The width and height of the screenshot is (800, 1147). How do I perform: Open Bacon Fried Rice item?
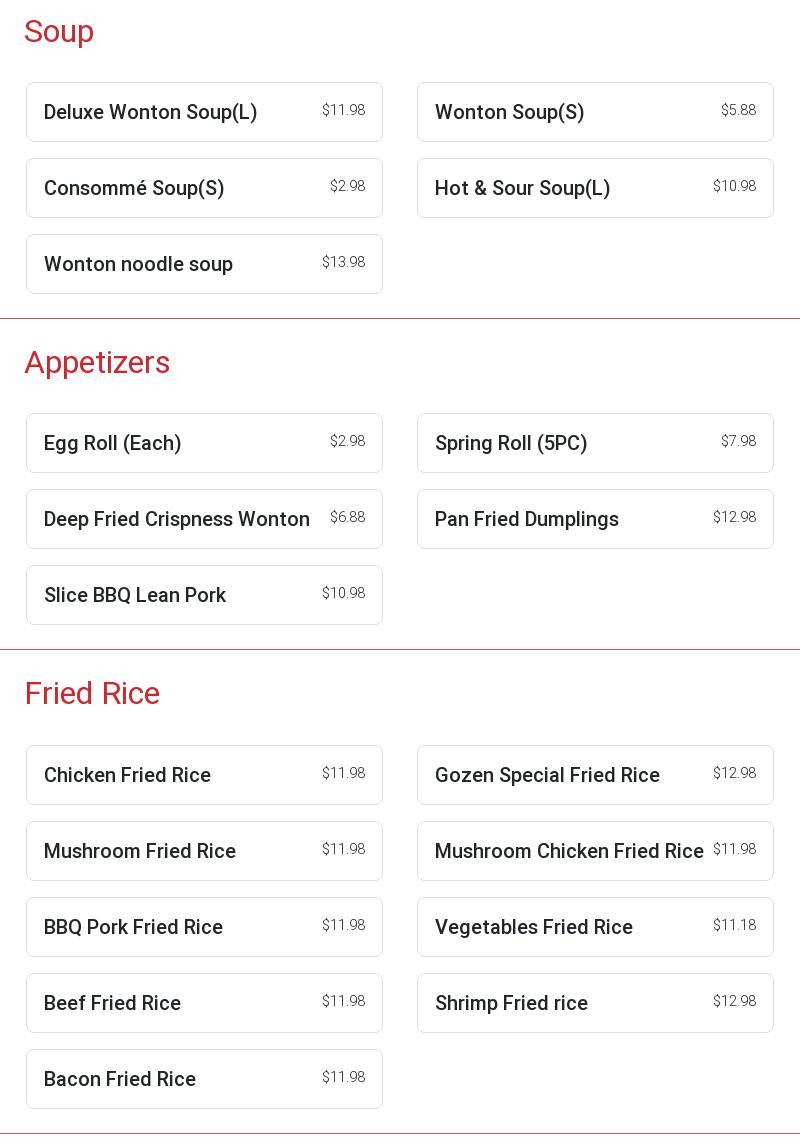pyautogui.click(x=204, y=1079)
